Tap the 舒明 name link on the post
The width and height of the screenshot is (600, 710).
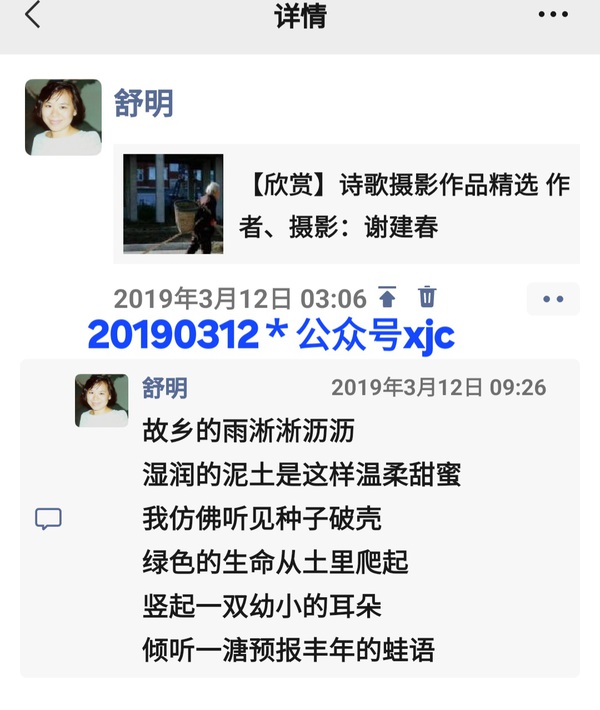[x=144, y=103]
